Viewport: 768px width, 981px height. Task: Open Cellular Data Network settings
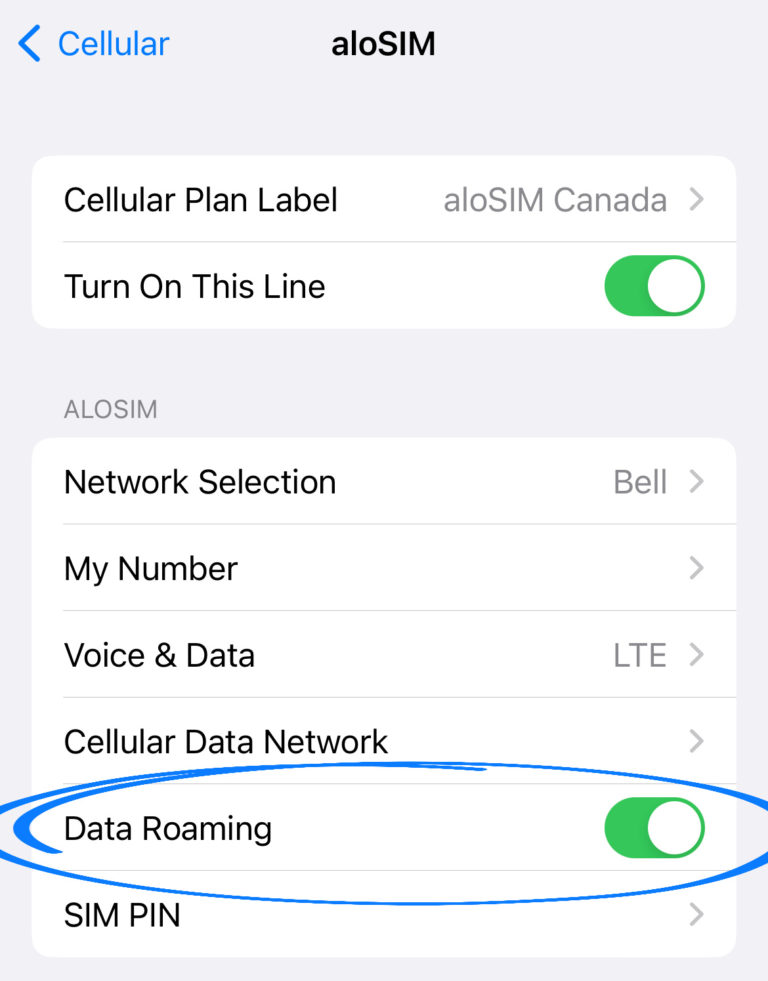click(384, 742)
